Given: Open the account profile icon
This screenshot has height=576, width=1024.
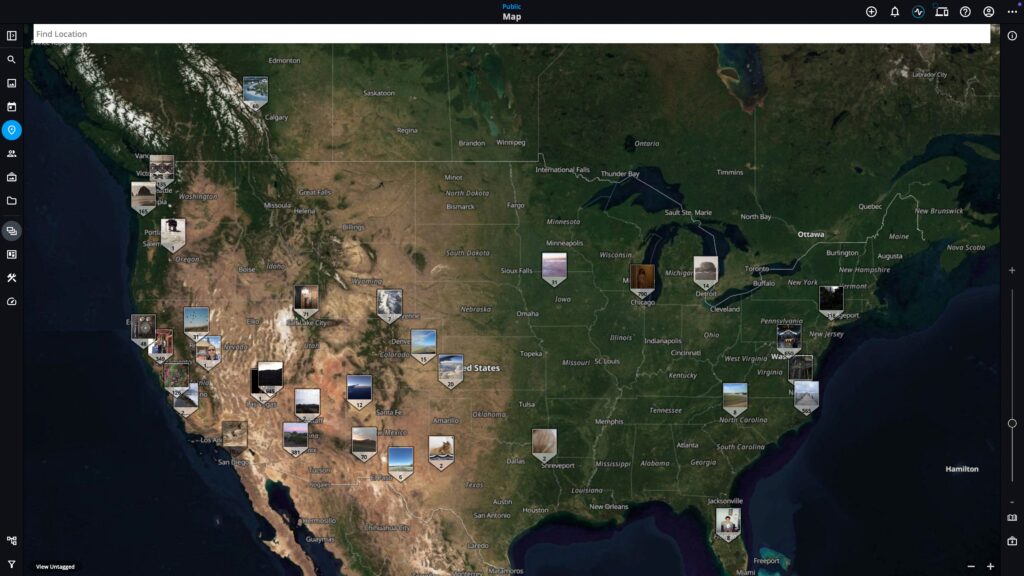Looking at the screenshot, I should (x=989, y=12).
